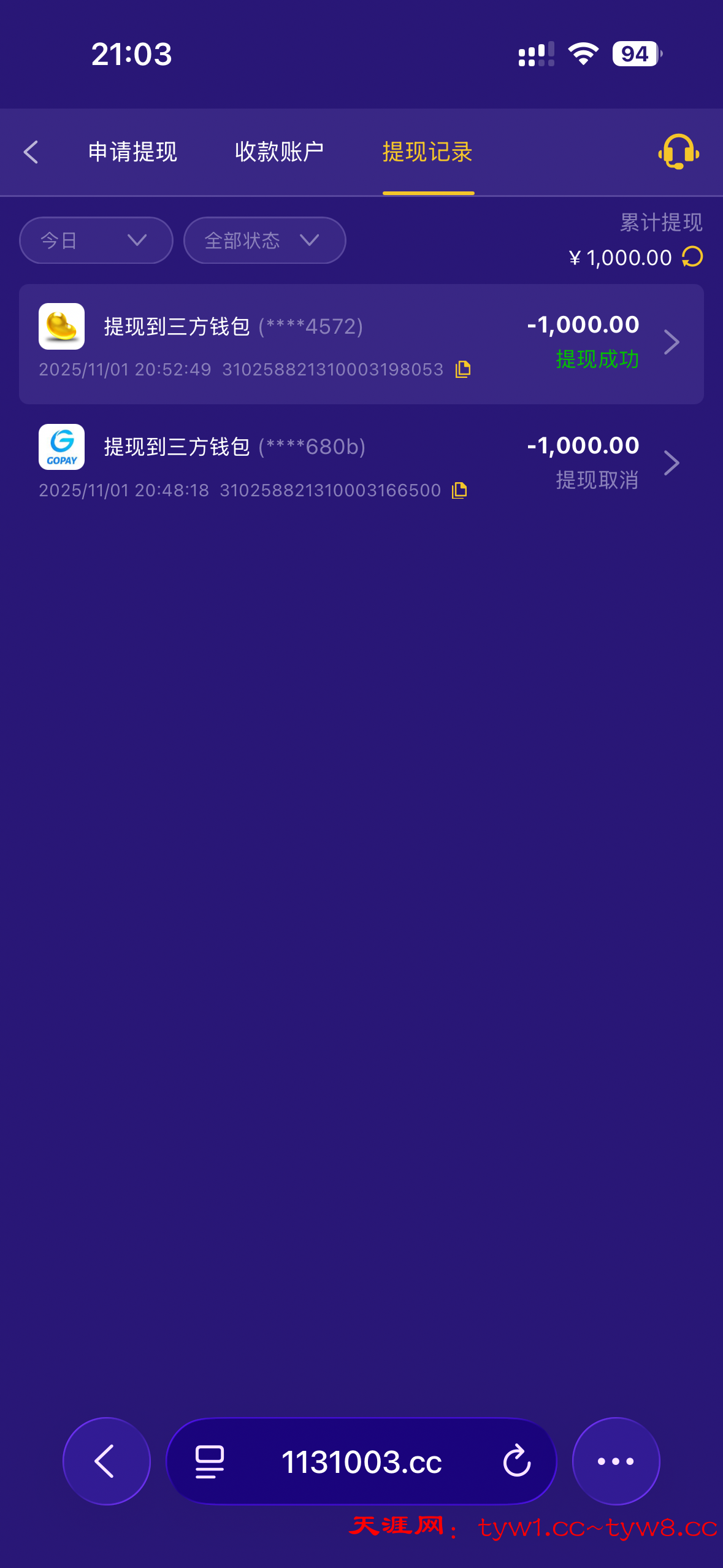
Task: Copy order number ending in 198053
Action: [x=463, y=369]
